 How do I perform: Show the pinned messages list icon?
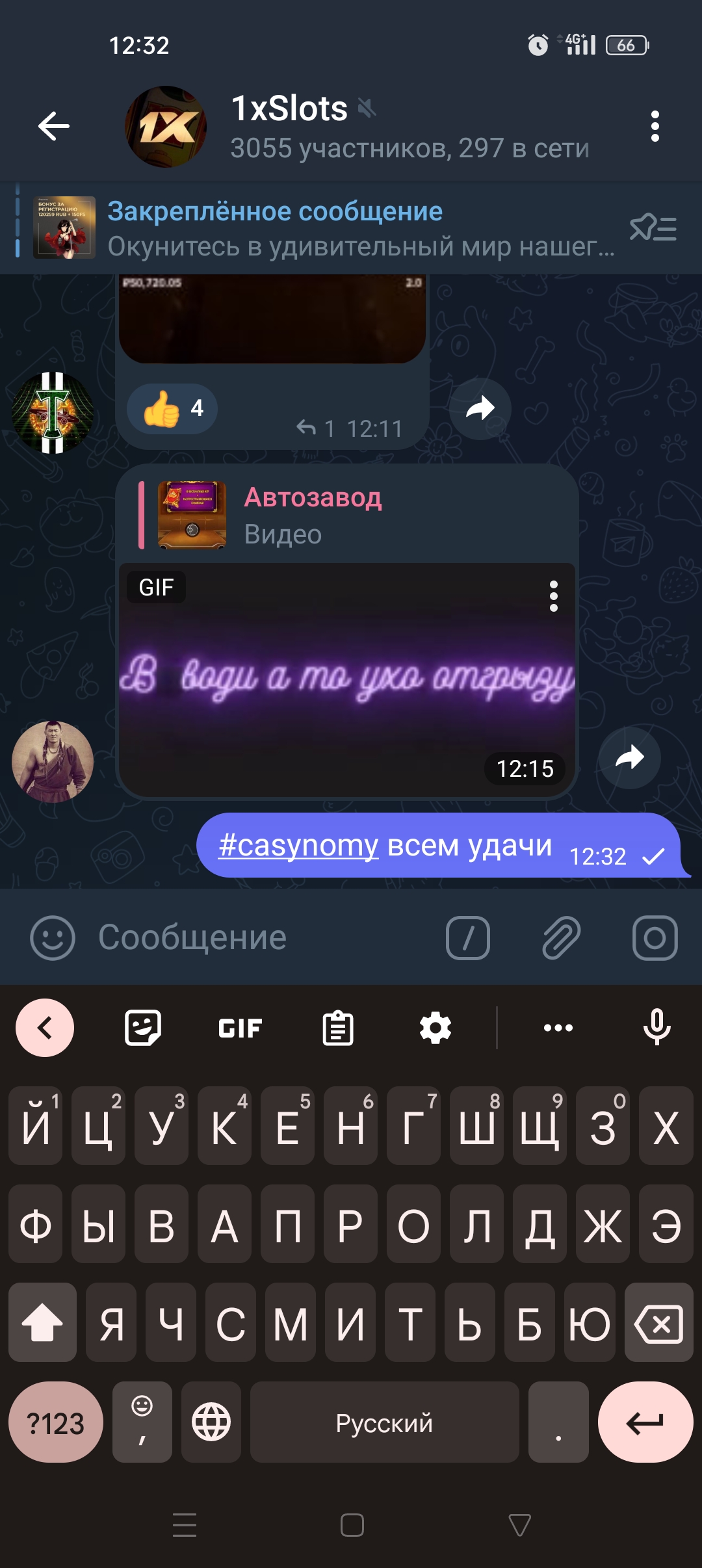pos(653,228)
